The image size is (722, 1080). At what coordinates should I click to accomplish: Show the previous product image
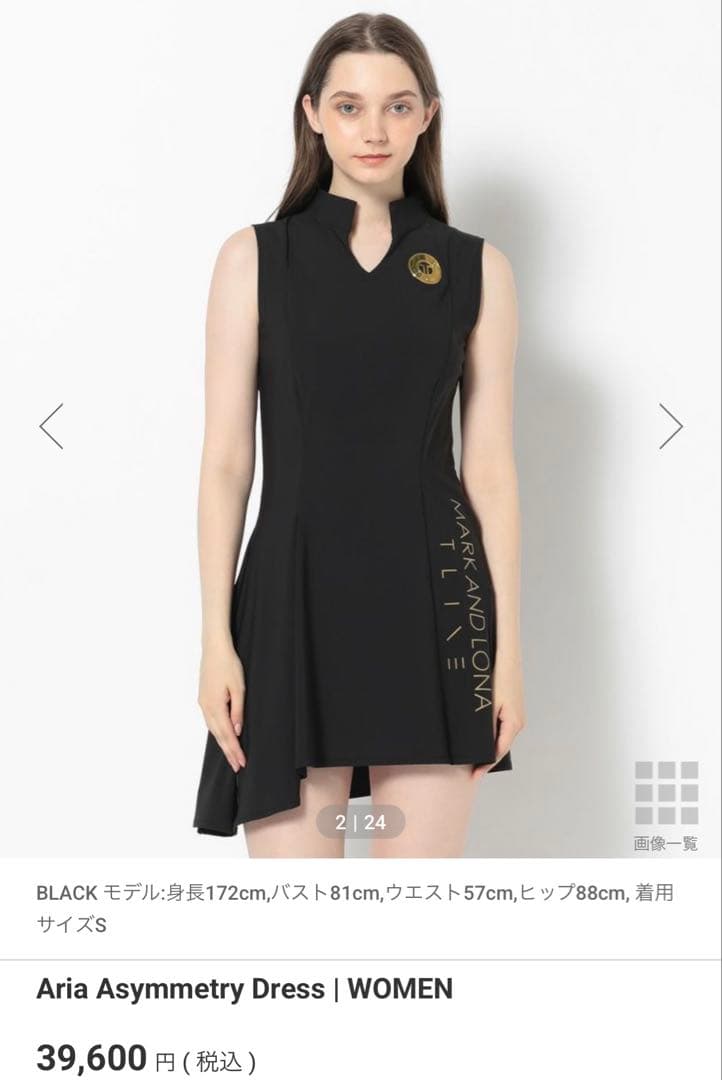(51, 426)
